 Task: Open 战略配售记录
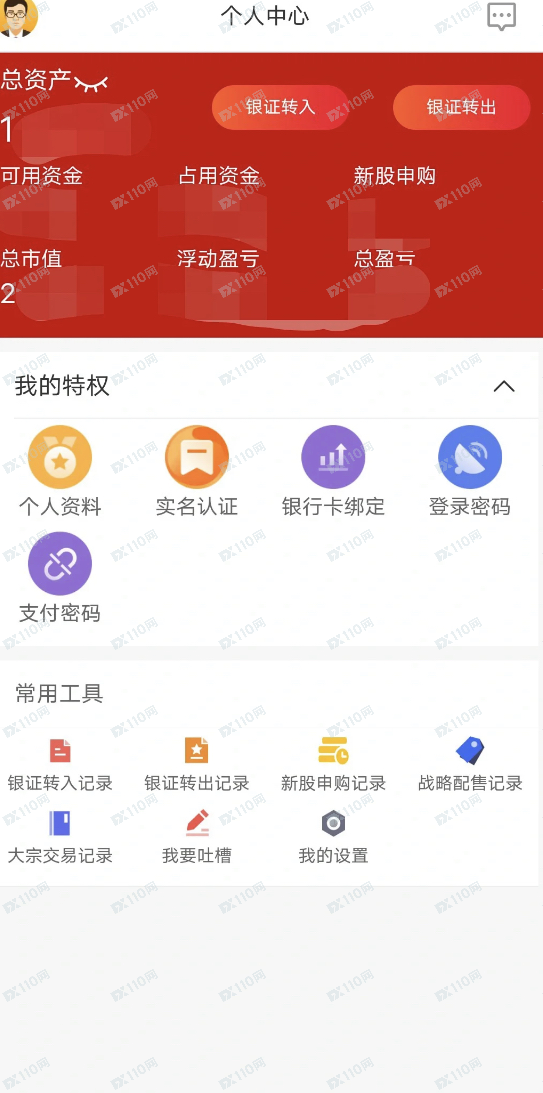tap(470, 765)
